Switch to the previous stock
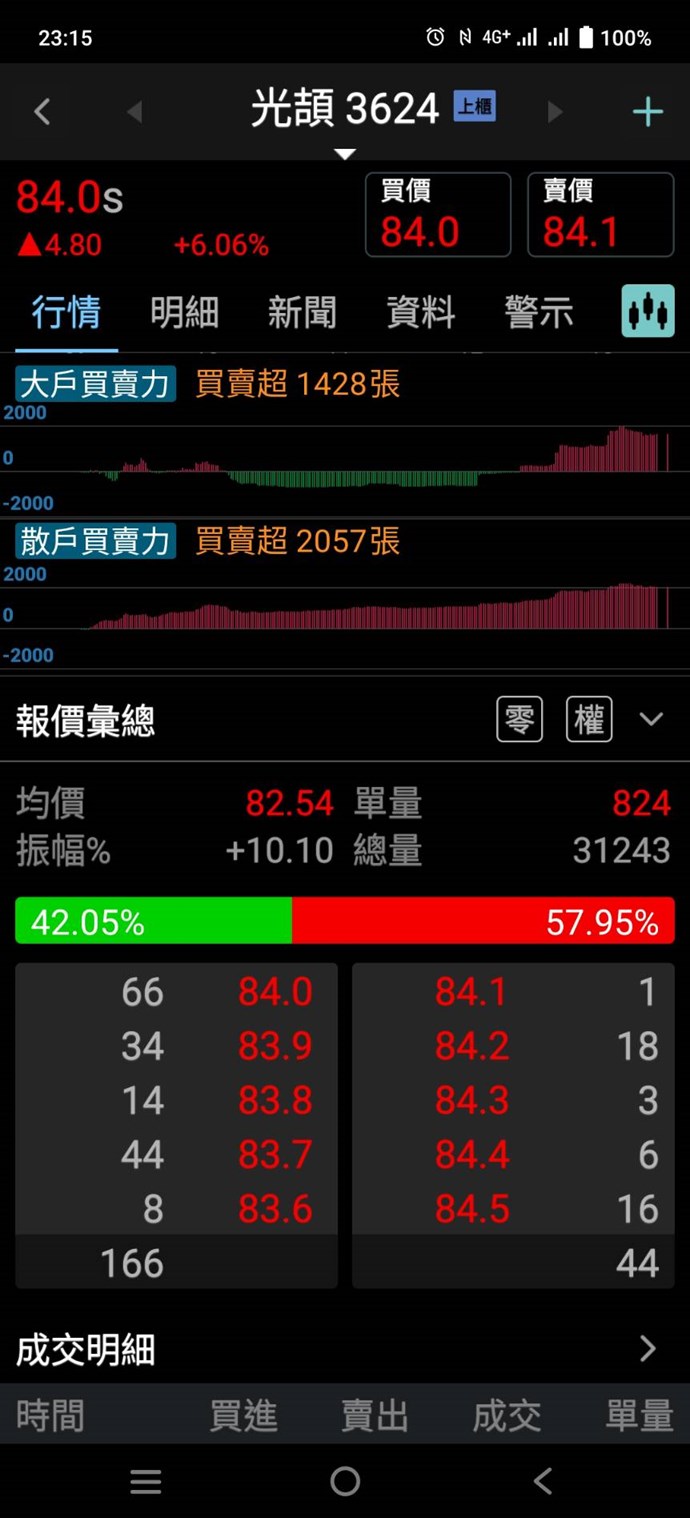Viewport: 690px width, 1518px height. 135,111
